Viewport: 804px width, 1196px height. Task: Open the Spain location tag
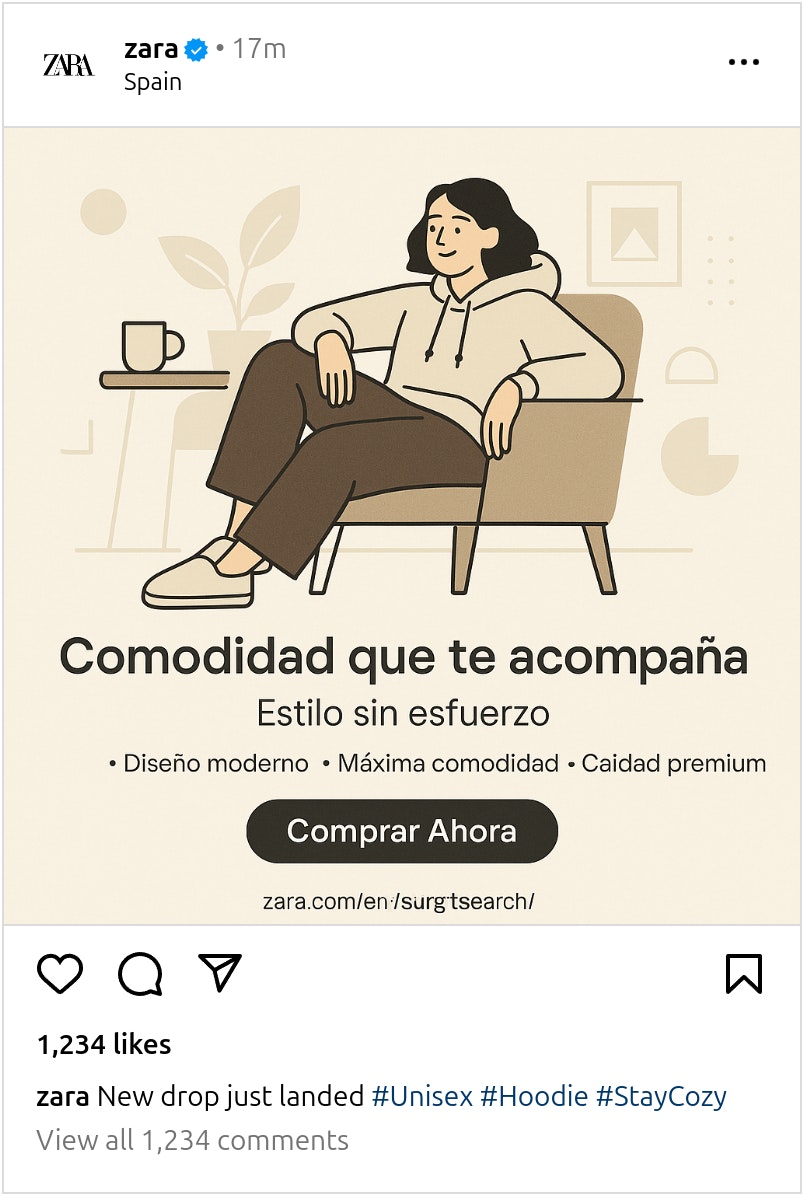pos(152,82)
